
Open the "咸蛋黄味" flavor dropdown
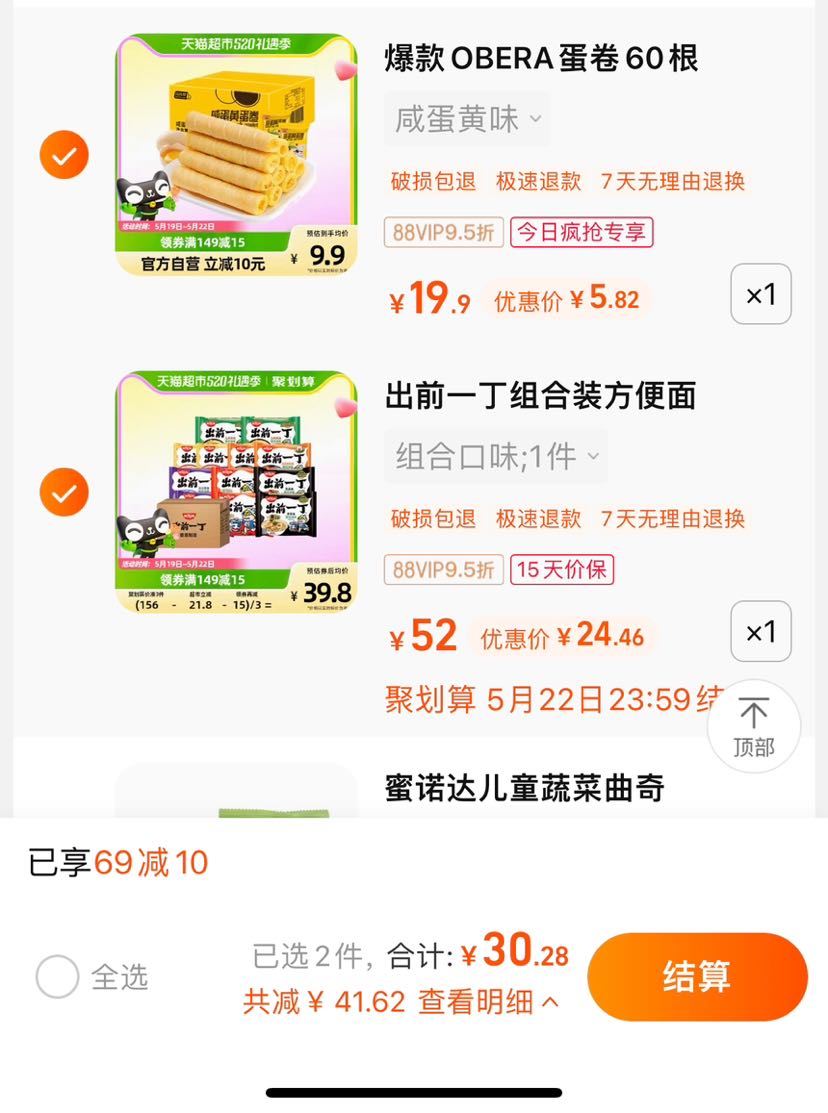click(x=466, y=119)
